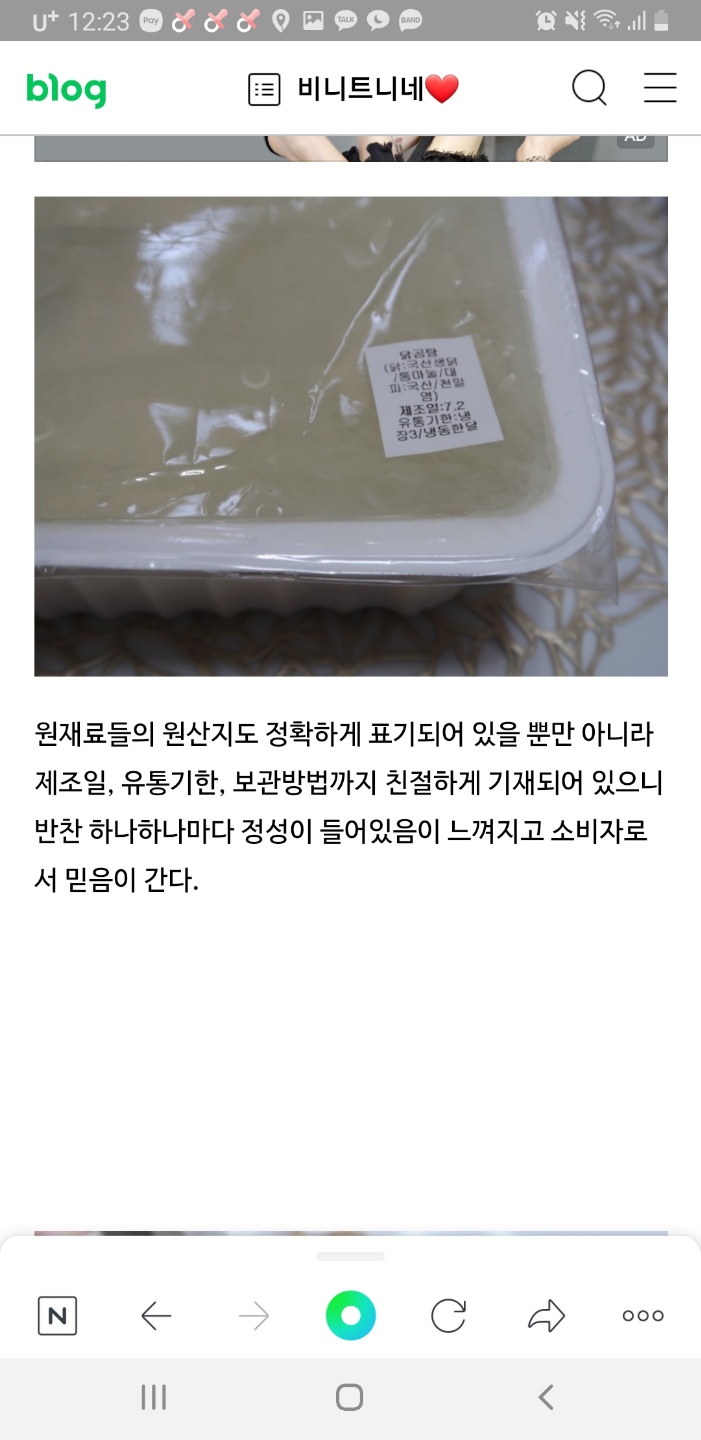This screenshot has height=1440, width=701.
Task: Open the green Naver search dot
Action: point(350,1316)
